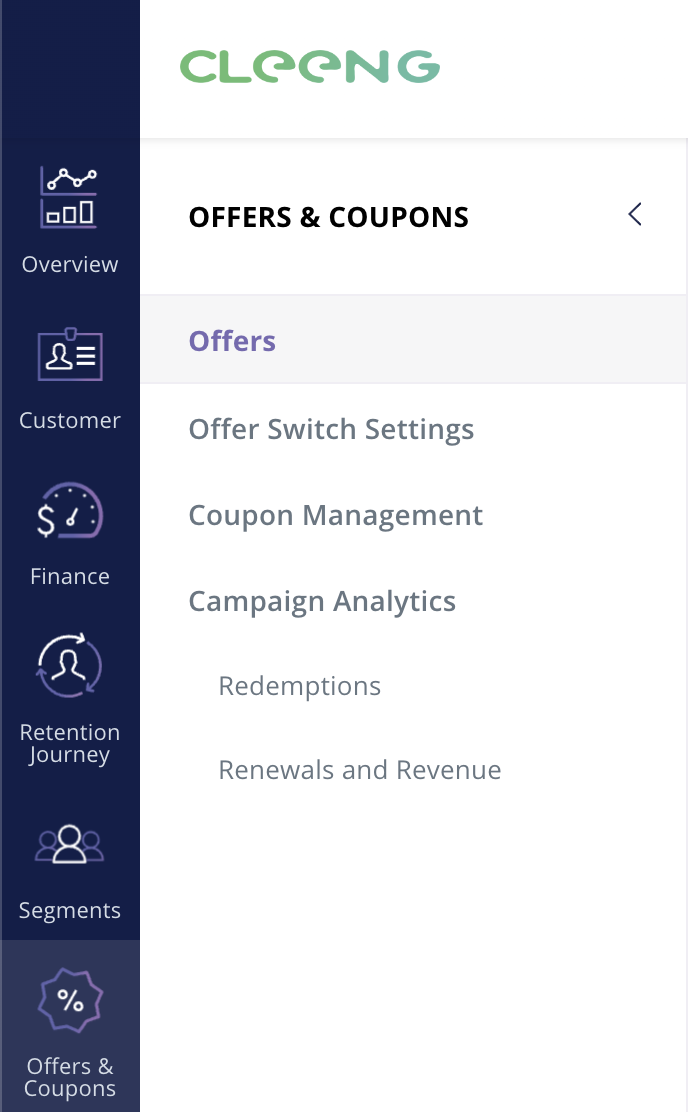
Task: Open the Overview section
Action: pos(70,221)
